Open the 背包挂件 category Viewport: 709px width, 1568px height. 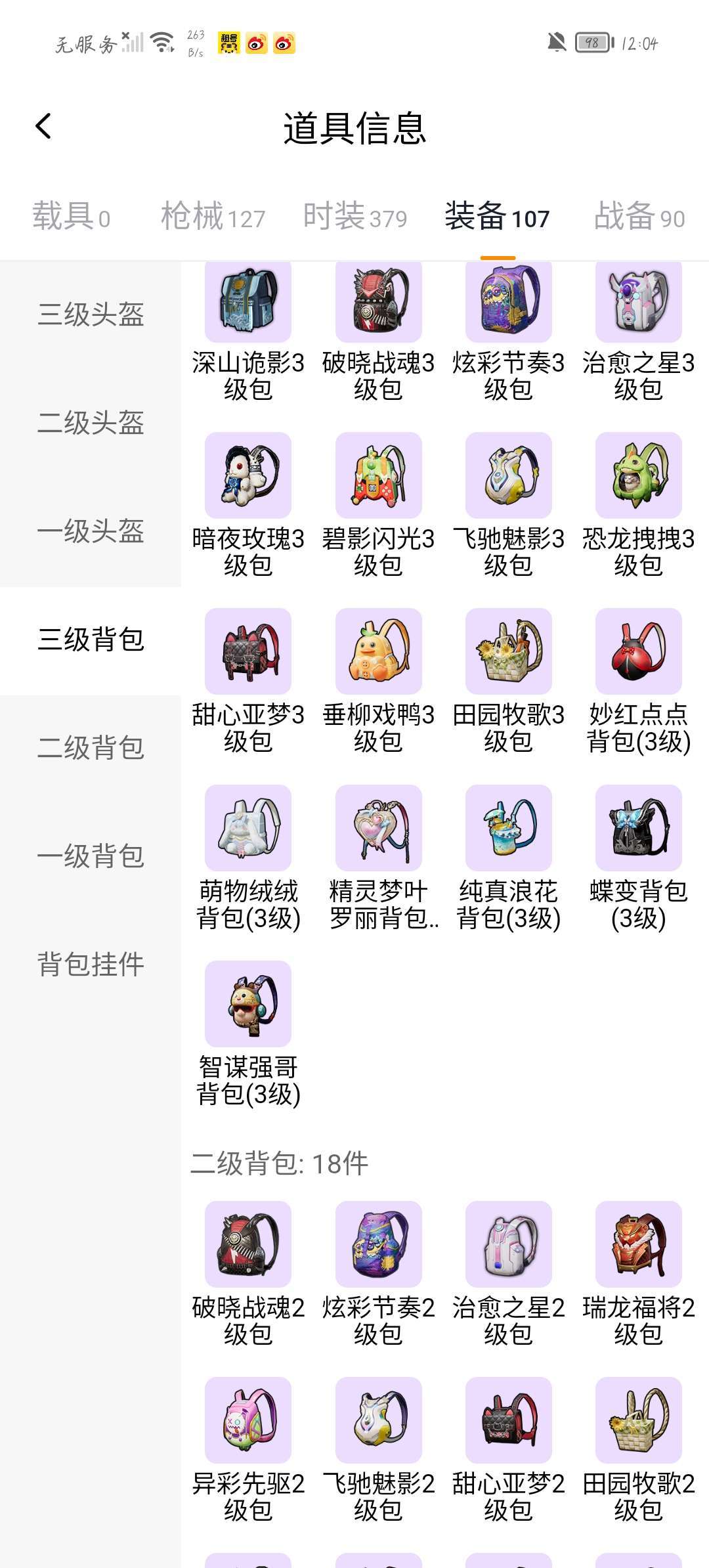pyautogui.click(x=91, y=965)
